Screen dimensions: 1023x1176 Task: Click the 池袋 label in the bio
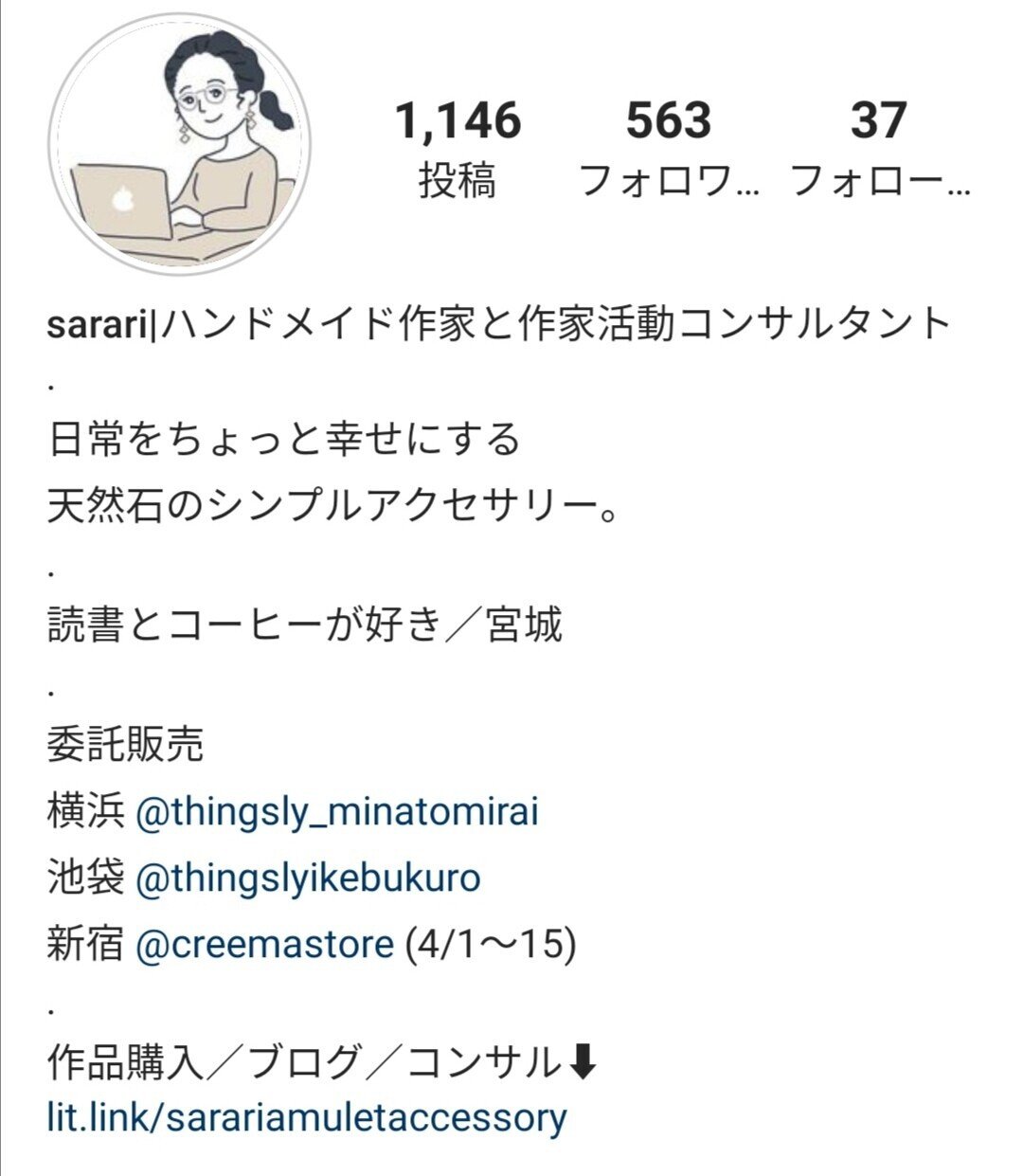pyautogui.click(x=81, y=878)
